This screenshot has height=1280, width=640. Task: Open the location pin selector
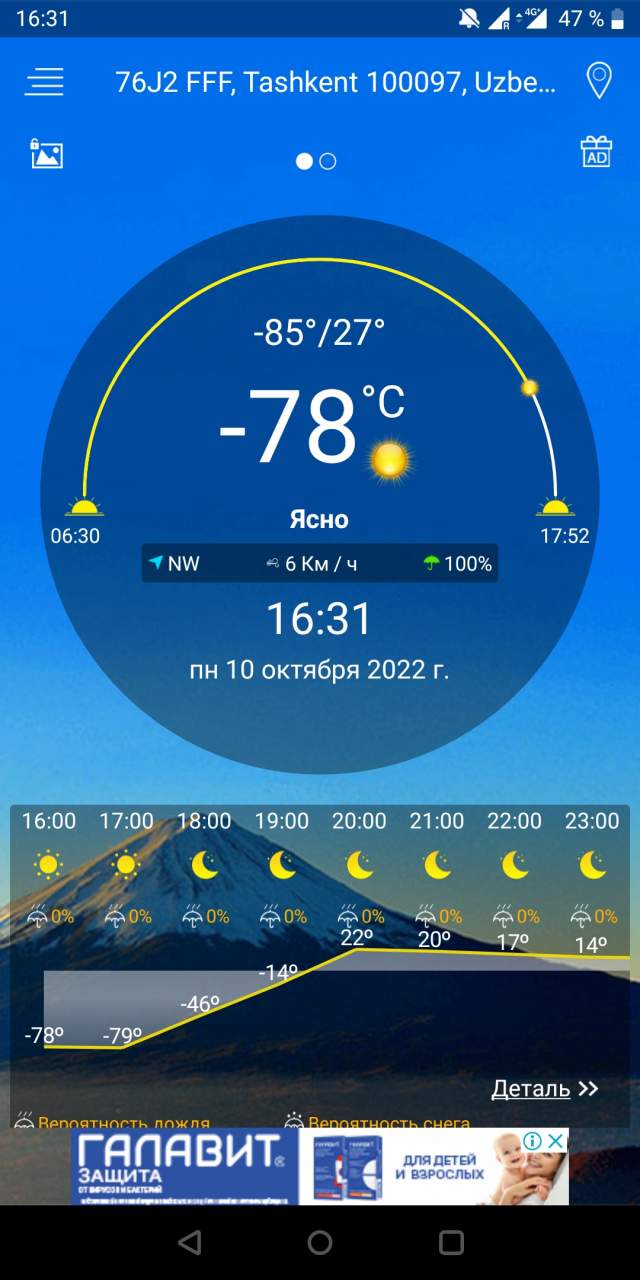tap(598, 81)
